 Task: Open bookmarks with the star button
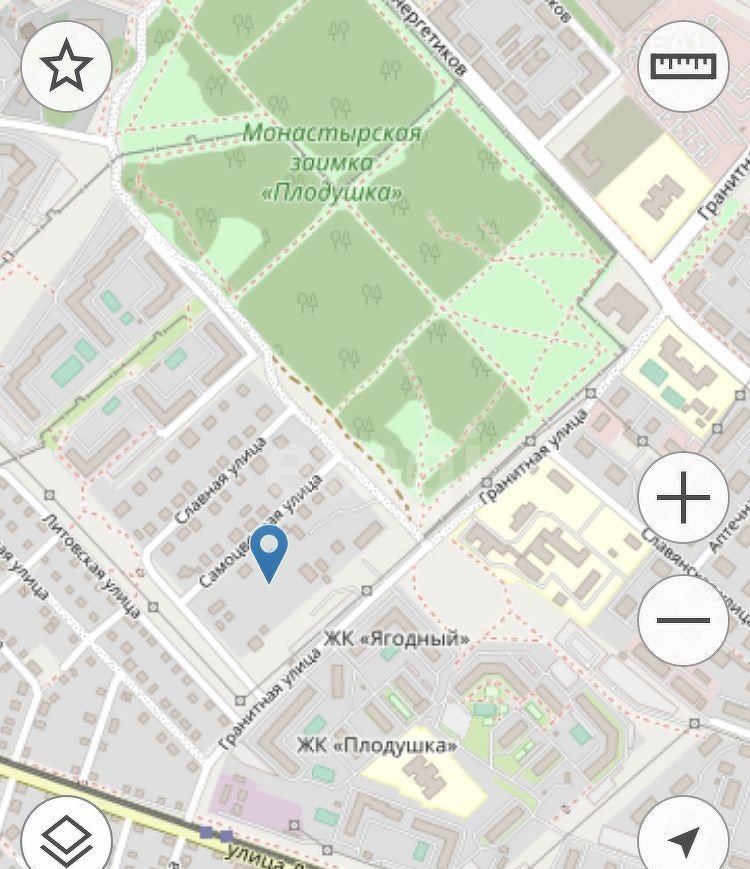click(x=66, y=66)
